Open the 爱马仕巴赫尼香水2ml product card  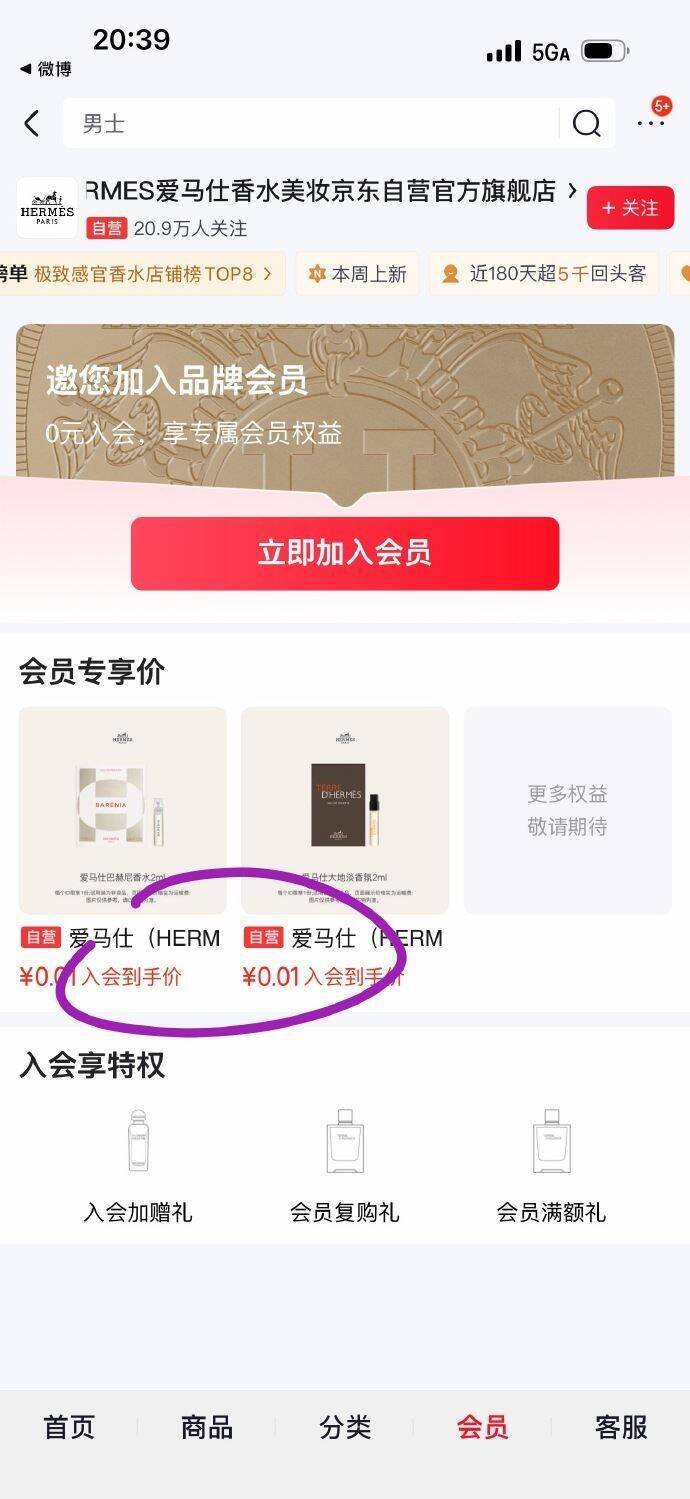pyautogui.click(x=122, y=810)
